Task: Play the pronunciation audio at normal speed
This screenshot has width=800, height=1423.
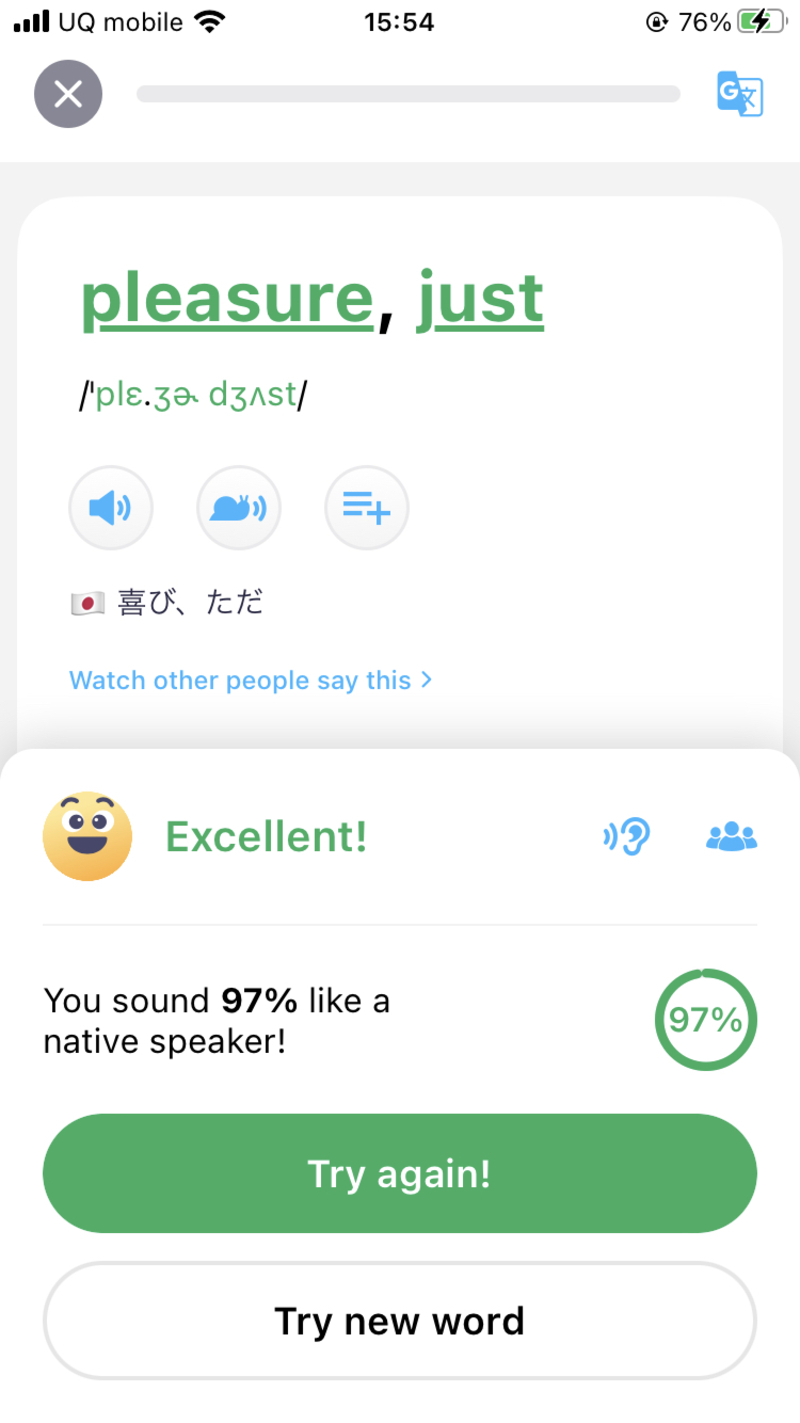Action: click(x=111, y=508)
